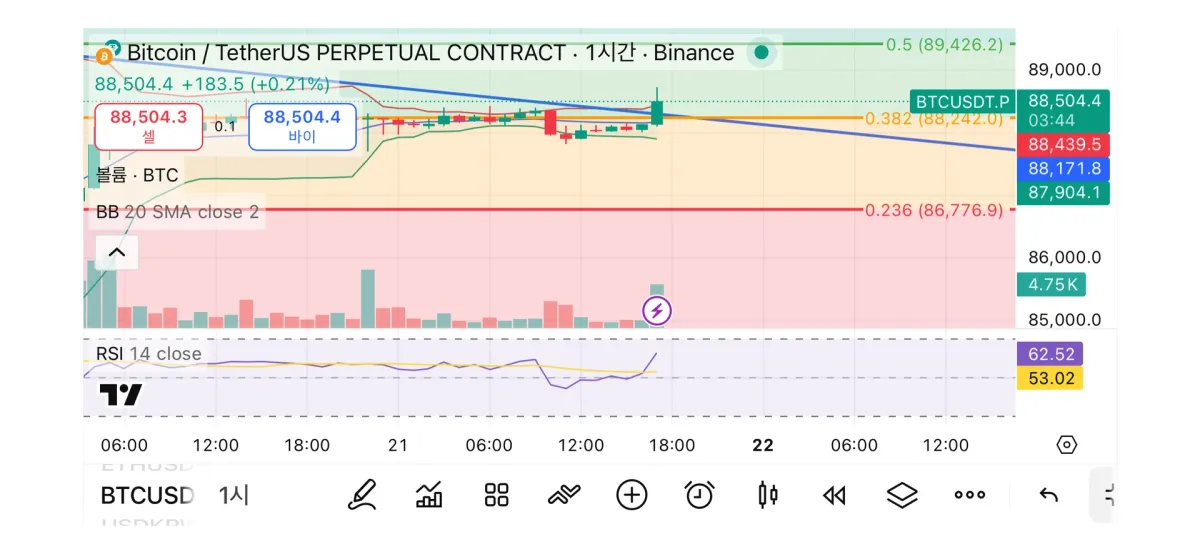Open candlestick chart style options
The height and width of the screenshot is (554, 1200).
pos(768,495)
